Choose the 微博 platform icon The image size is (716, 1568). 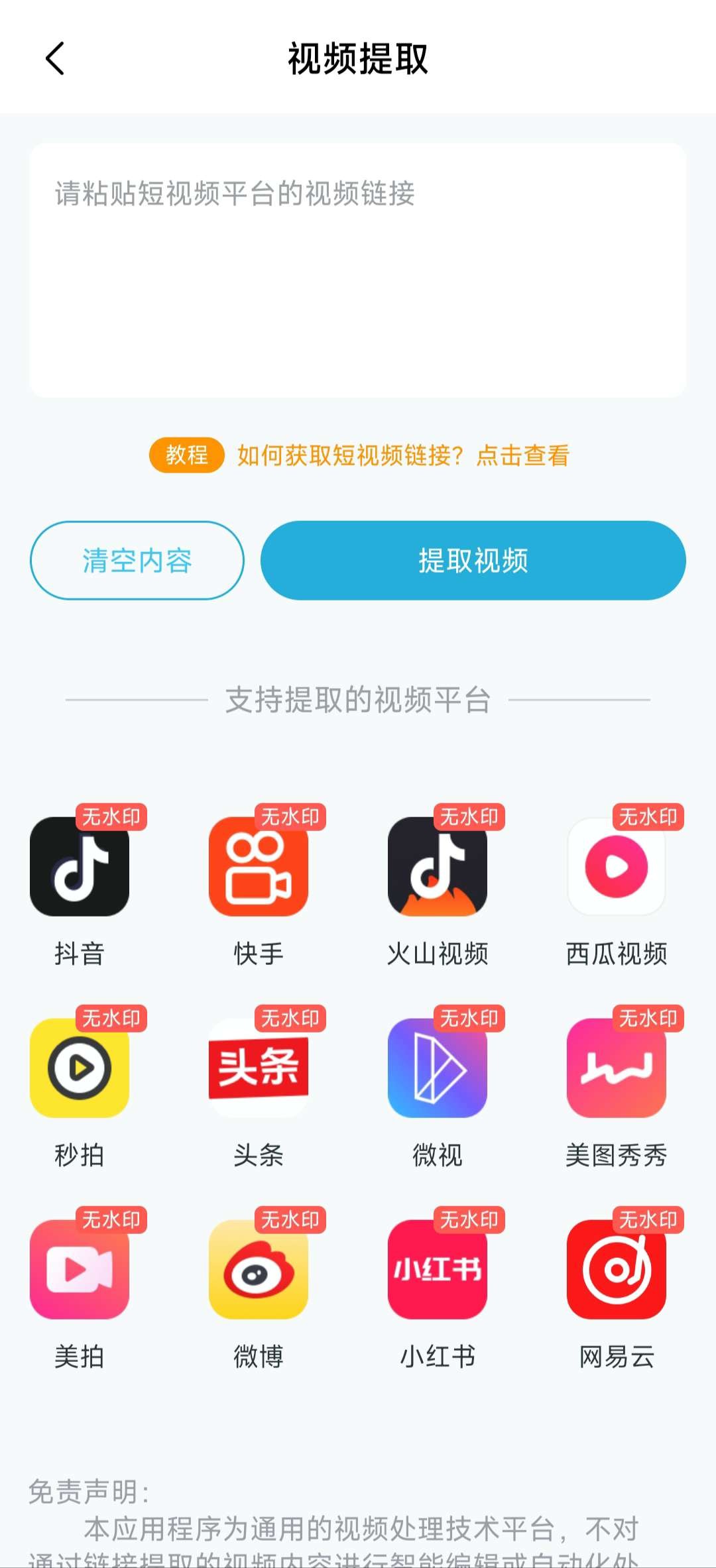(259, 1270)
